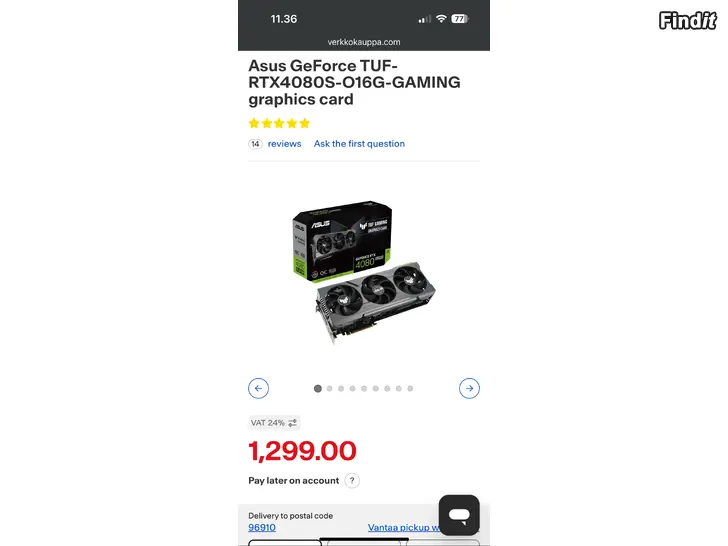Screen dimensions: 728x546
Task: Open the graphics card product photo
Action: (x=363, y=273)
